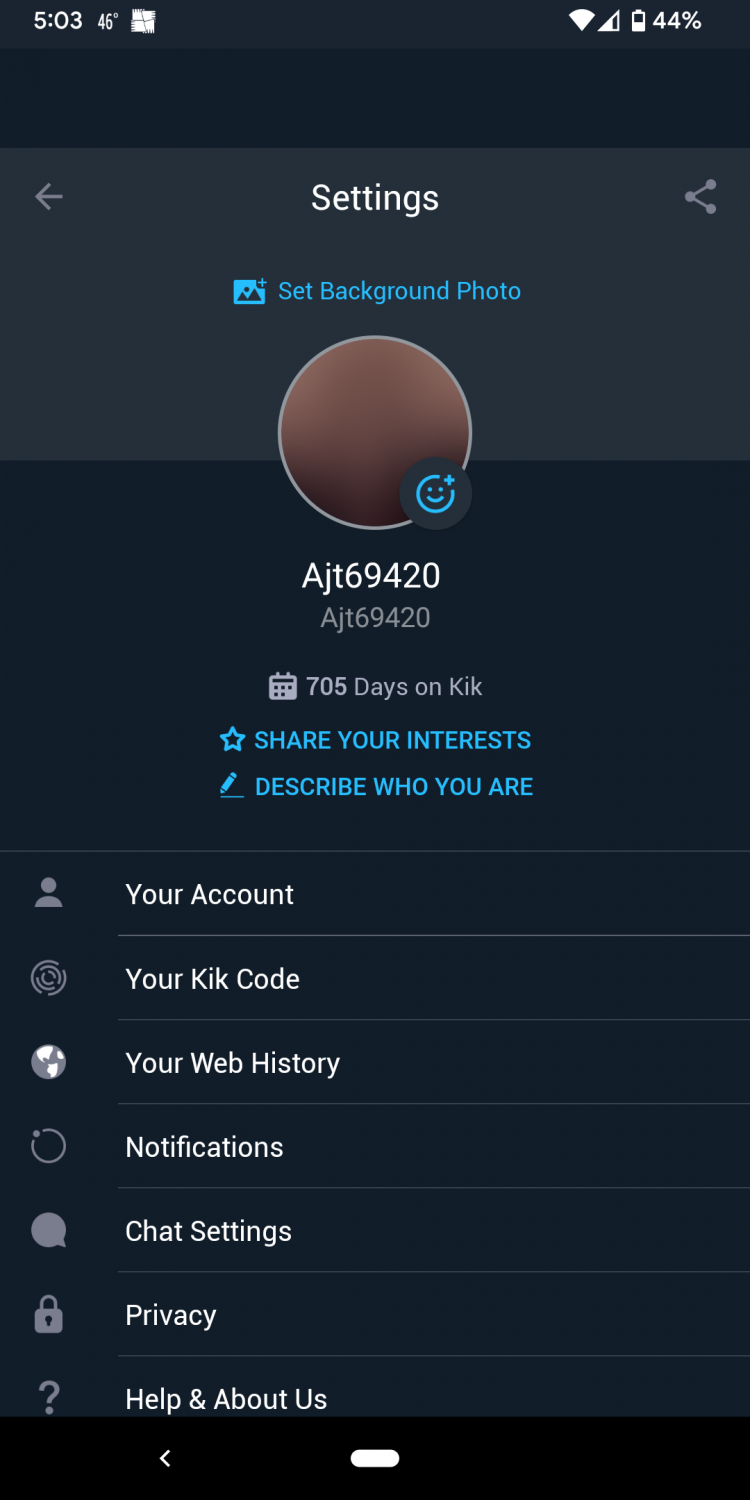The width and height of the screenshot is (750, 1500).
Task: Tap the profile picture
Action: click(x=374, y=432)
